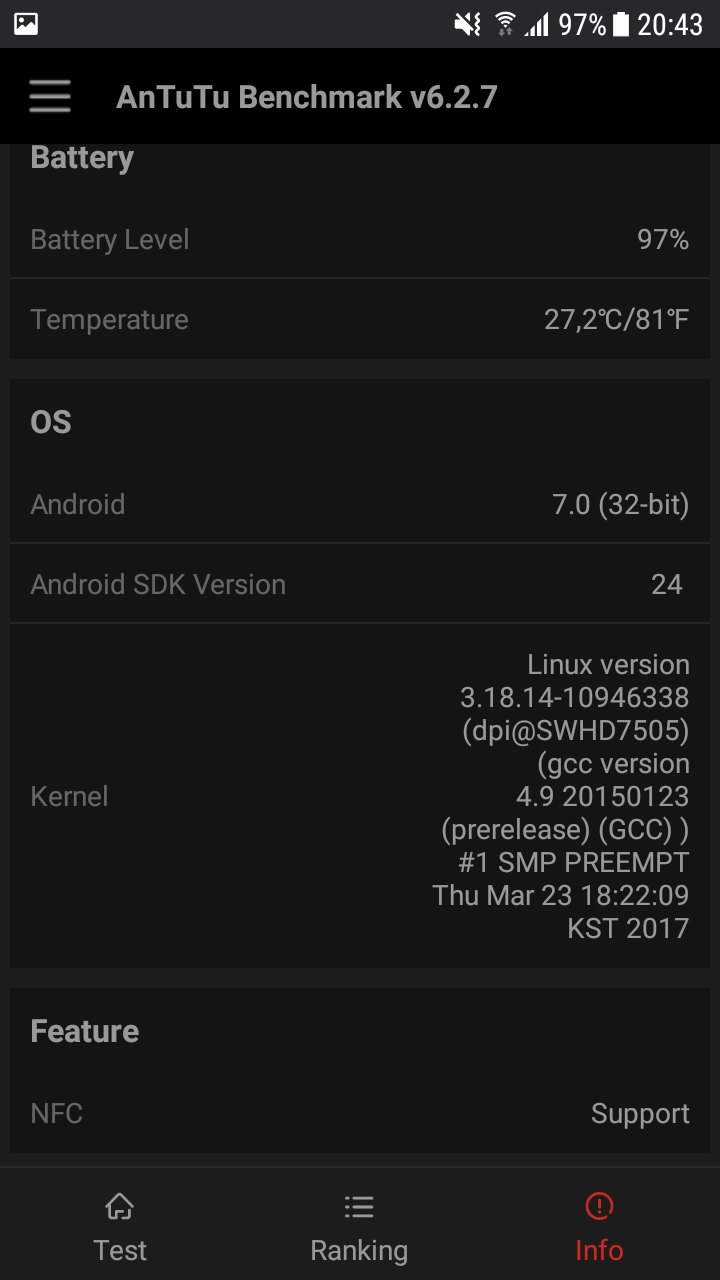Switch to the Ranking tab

click(359, 1226)
